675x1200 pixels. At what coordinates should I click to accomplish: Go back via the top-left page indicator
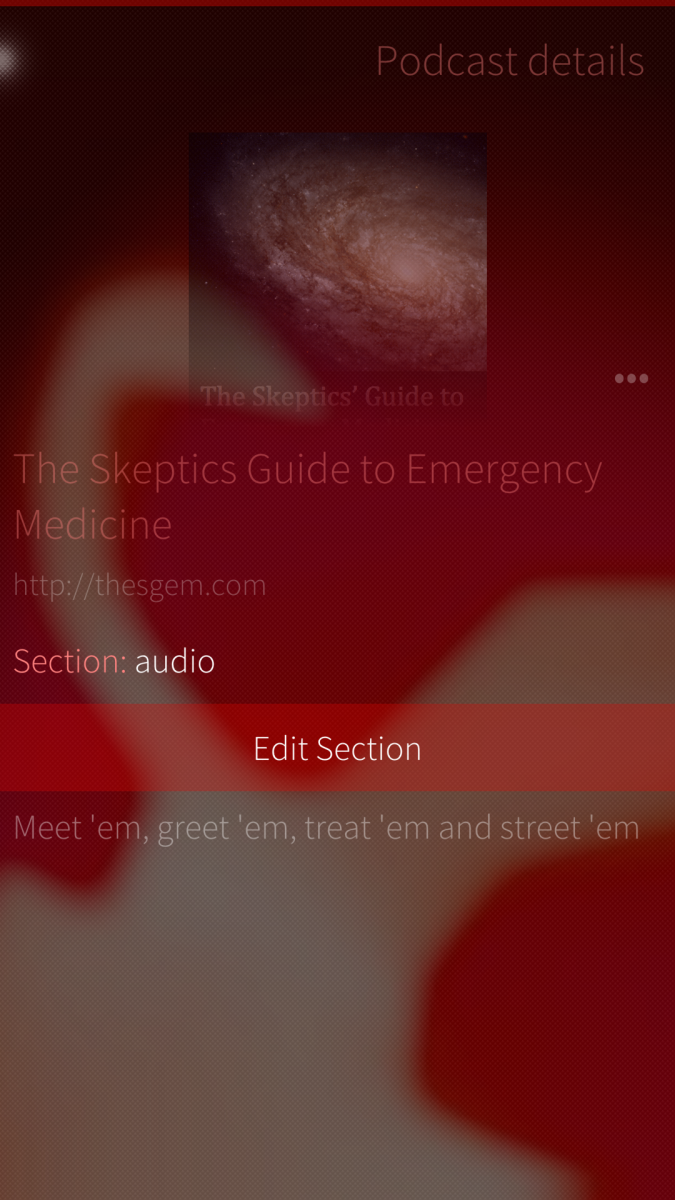pos(8,60)
